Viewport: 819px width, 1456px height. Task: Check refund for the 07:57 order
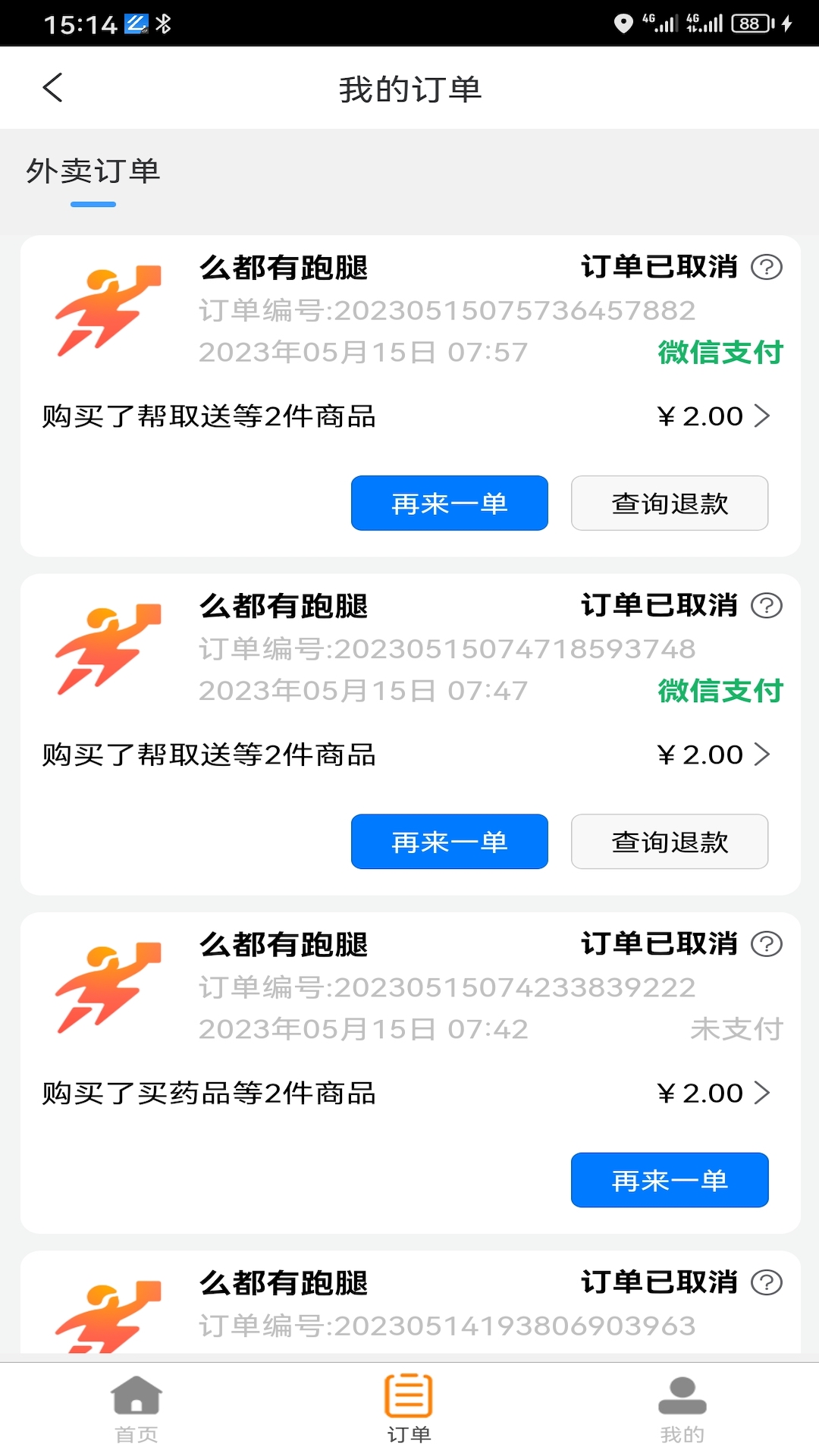(670, 503)
